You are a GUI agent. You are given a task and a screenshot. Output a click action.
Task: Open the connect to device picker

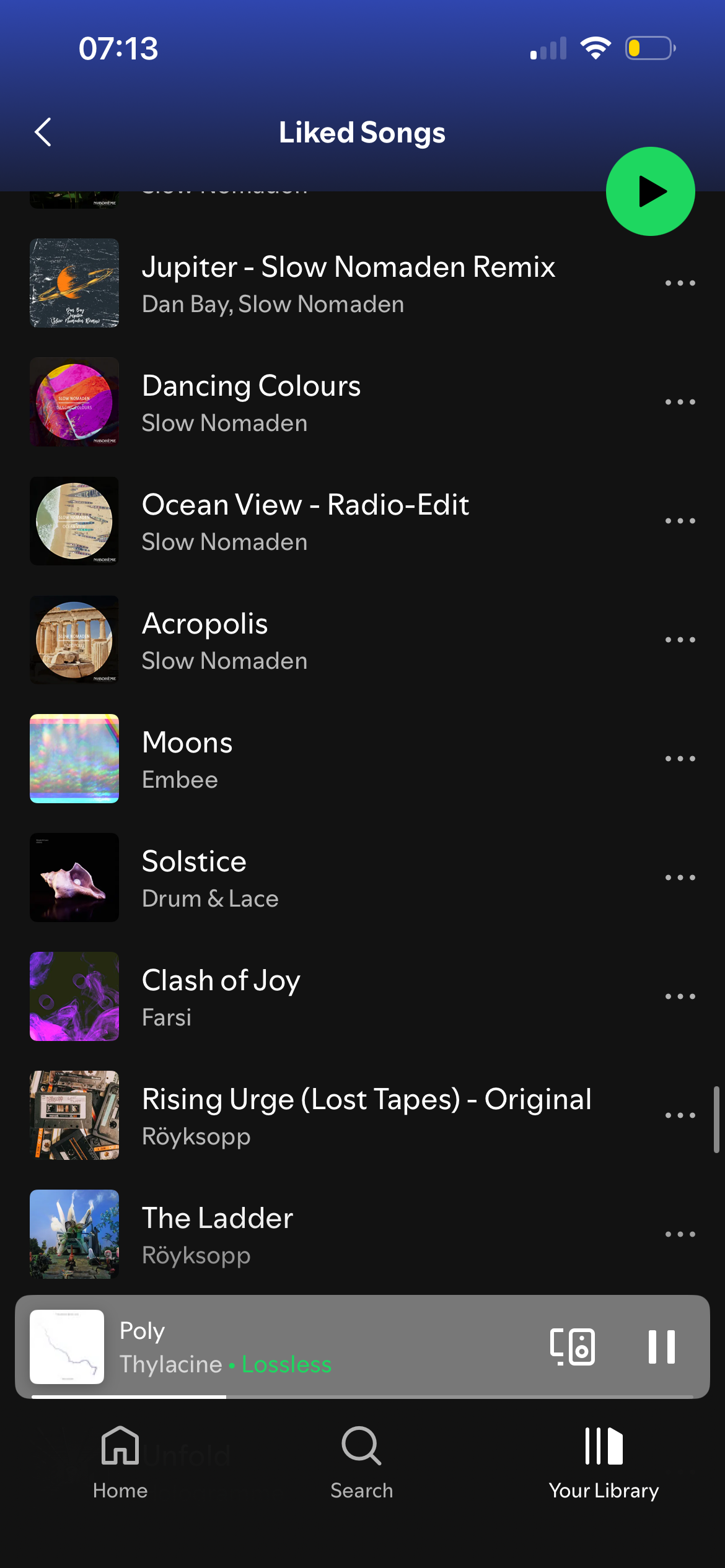click(573, 1347)
